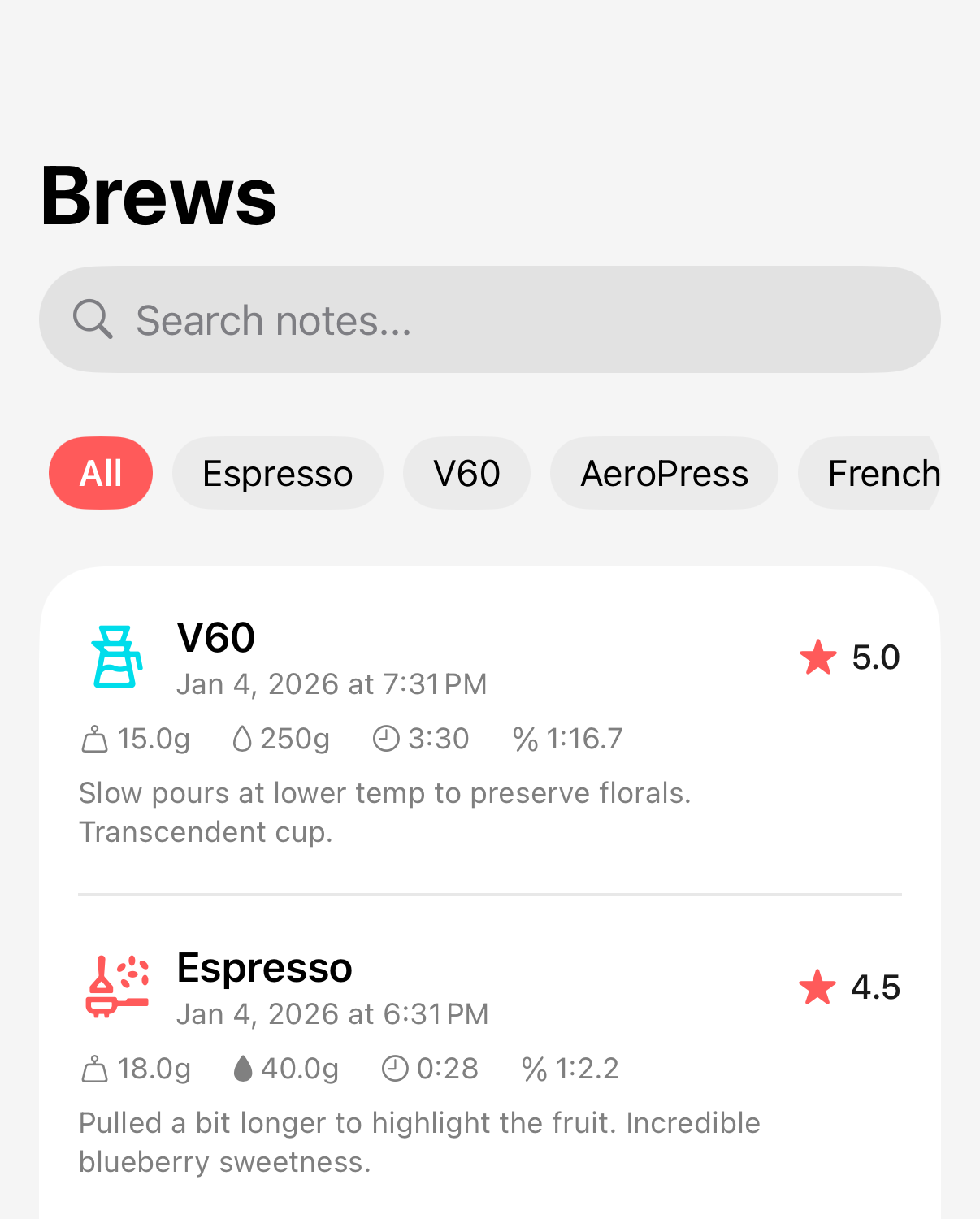This screenshot has height=1219, width=980.
Task: Click the ratio percent icon showing 1:2.2
Action: [532, 1069]
